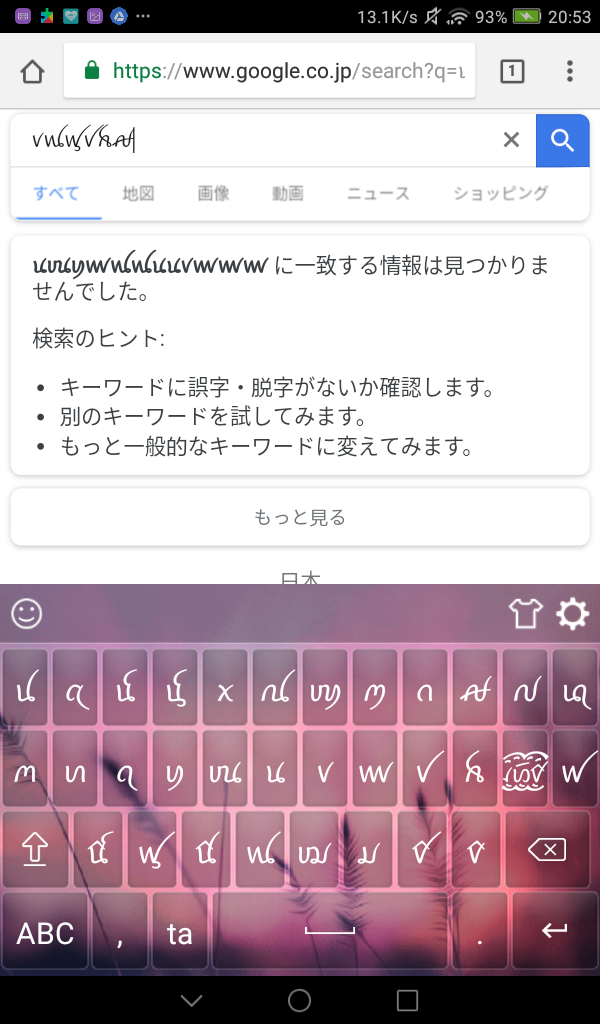Go to the browser home page
This screenshot has height=1024, width=600.
32,71
